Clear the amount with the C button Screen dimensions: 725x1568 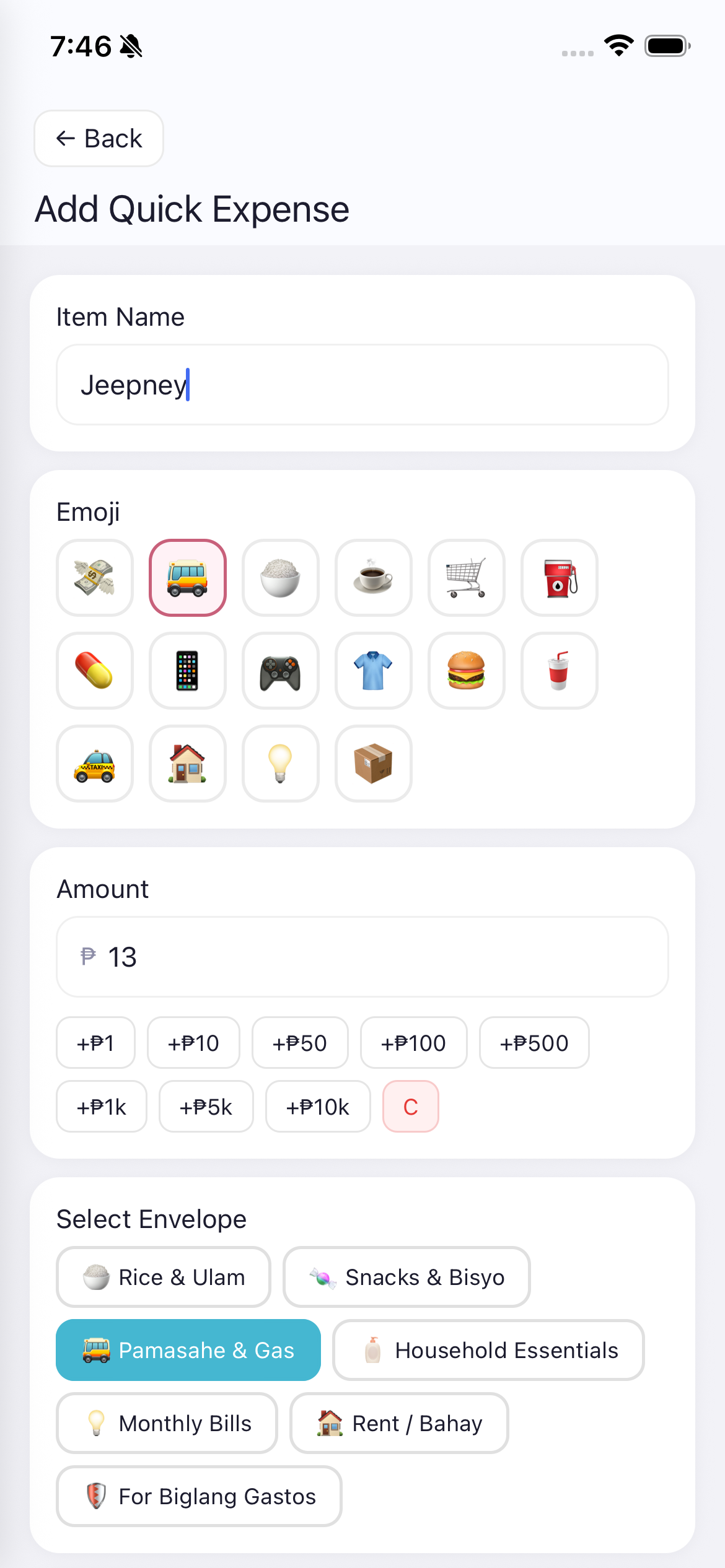410,1106
